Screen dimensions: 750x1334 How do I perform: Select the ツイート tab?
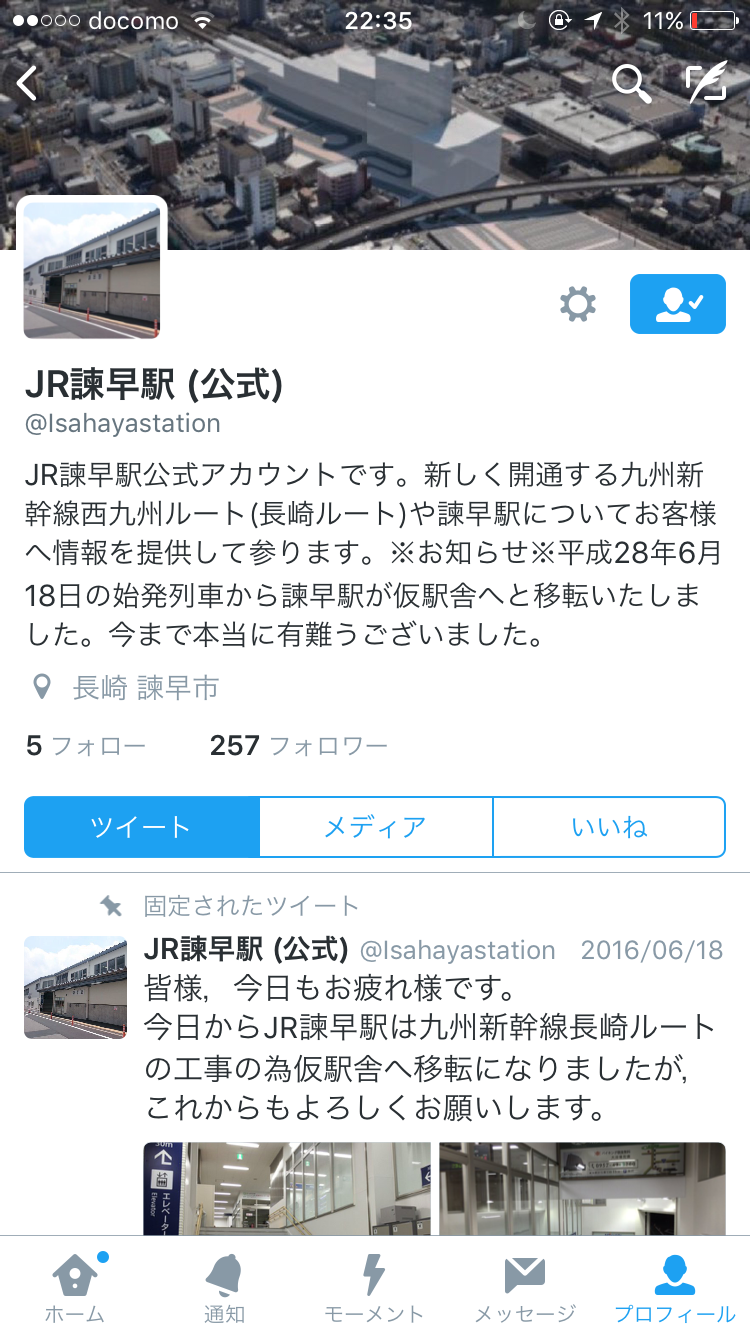[x=141, y=827]
